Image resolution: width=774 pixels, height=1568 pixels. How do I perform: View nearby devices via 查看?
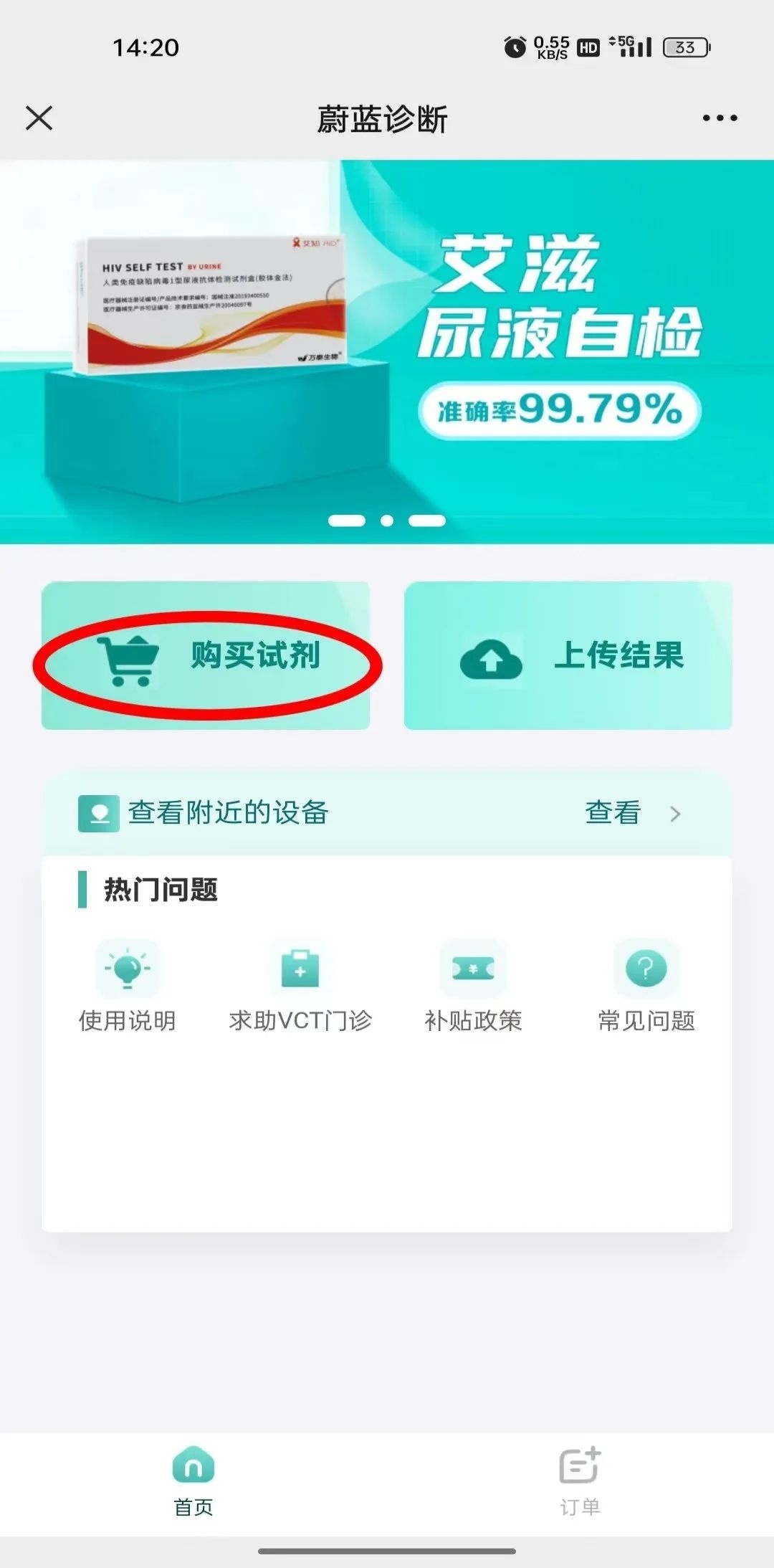[x=631, y=813]
